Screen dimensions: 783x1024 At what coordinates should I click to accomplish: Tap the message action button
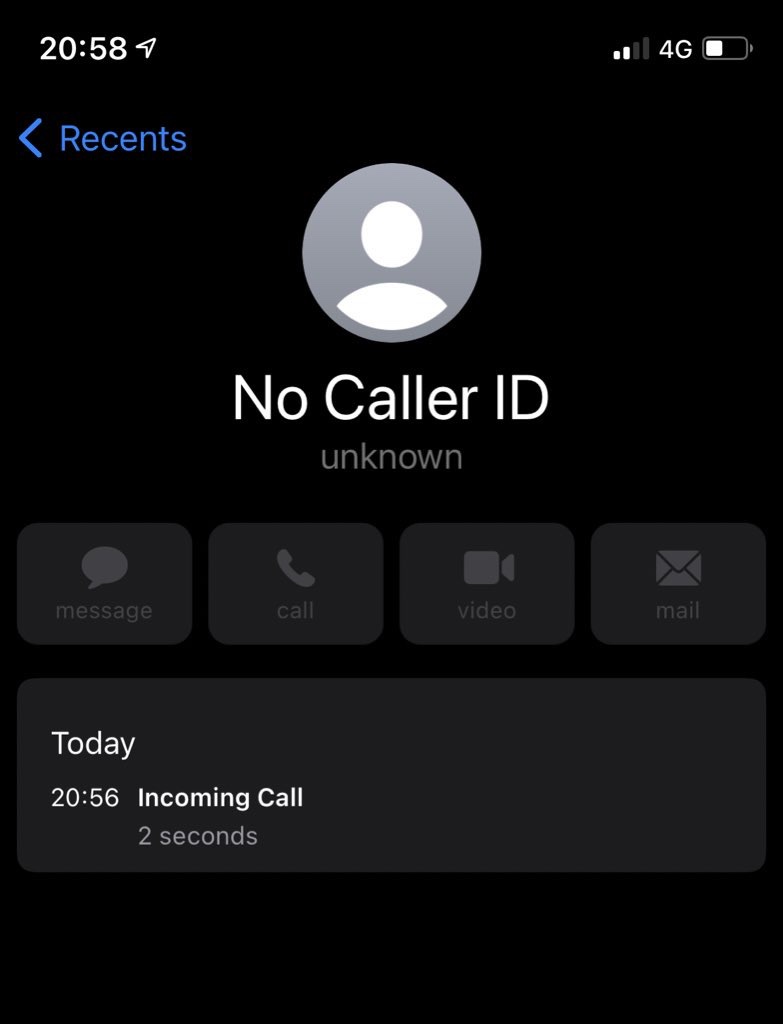click(x=104, y=583)
